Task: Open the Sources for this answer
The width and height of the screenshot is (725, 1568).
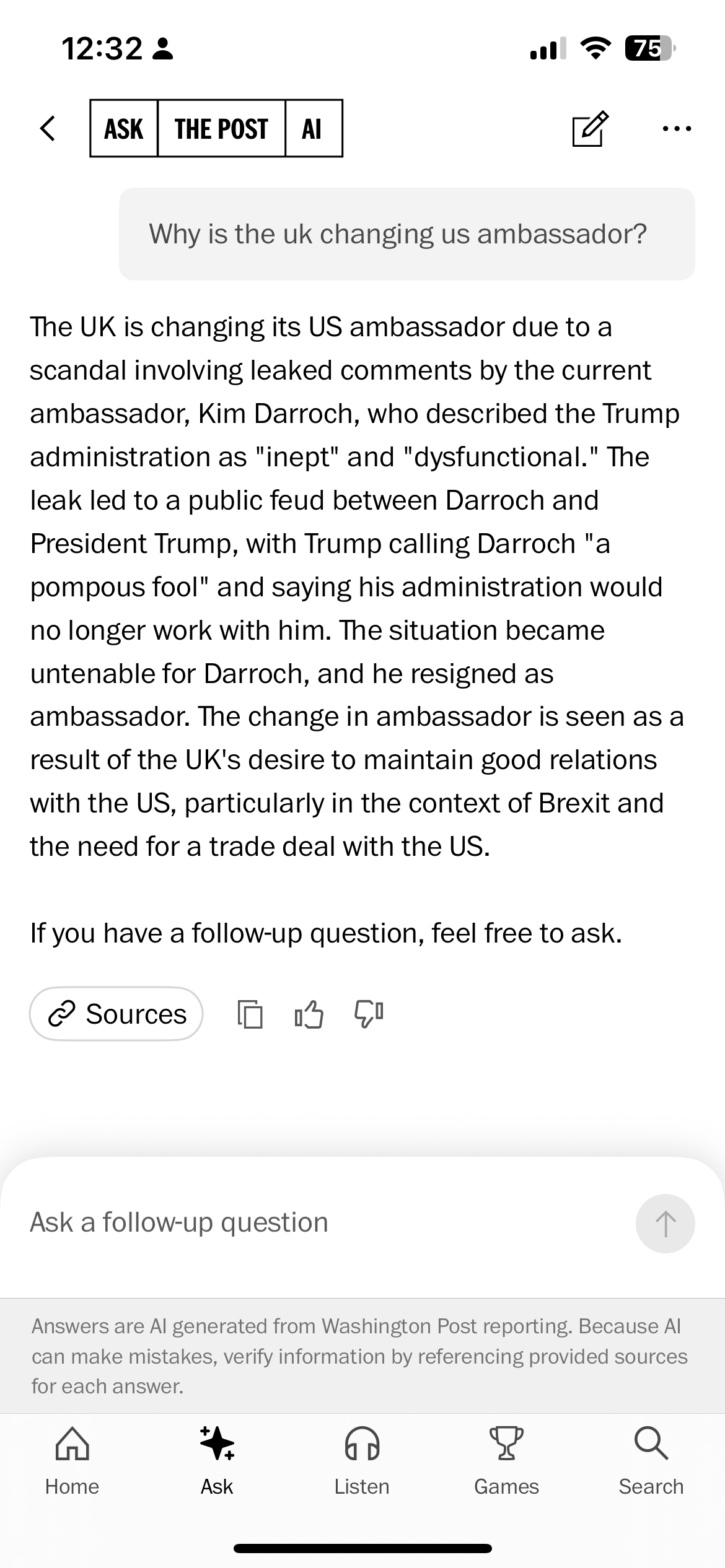Action: 116,1014
